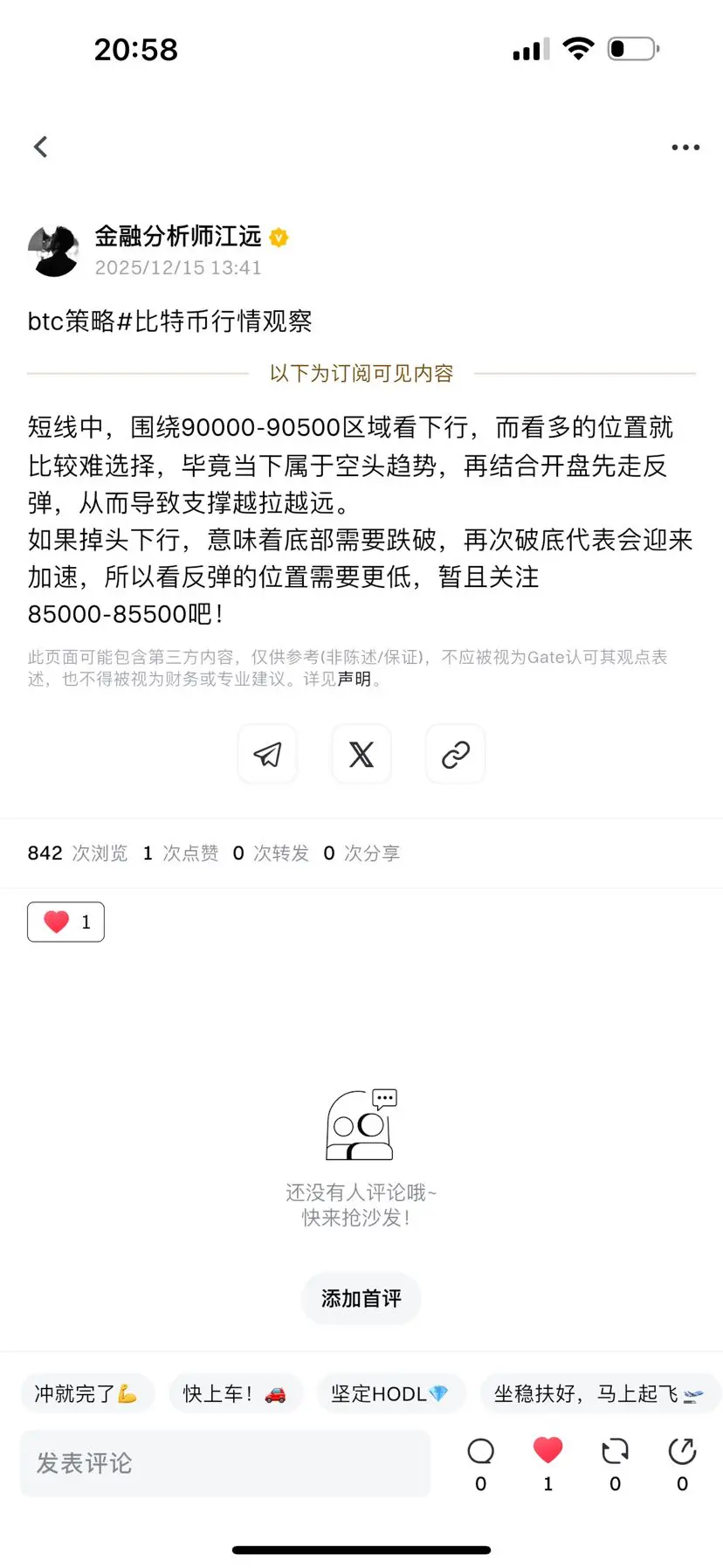Image resolution: width=723 pixels, height=1568 pixels.
Task: Open the comment bubble icon at bottom
Action: pyautogui.click(x=480, y=1450)
